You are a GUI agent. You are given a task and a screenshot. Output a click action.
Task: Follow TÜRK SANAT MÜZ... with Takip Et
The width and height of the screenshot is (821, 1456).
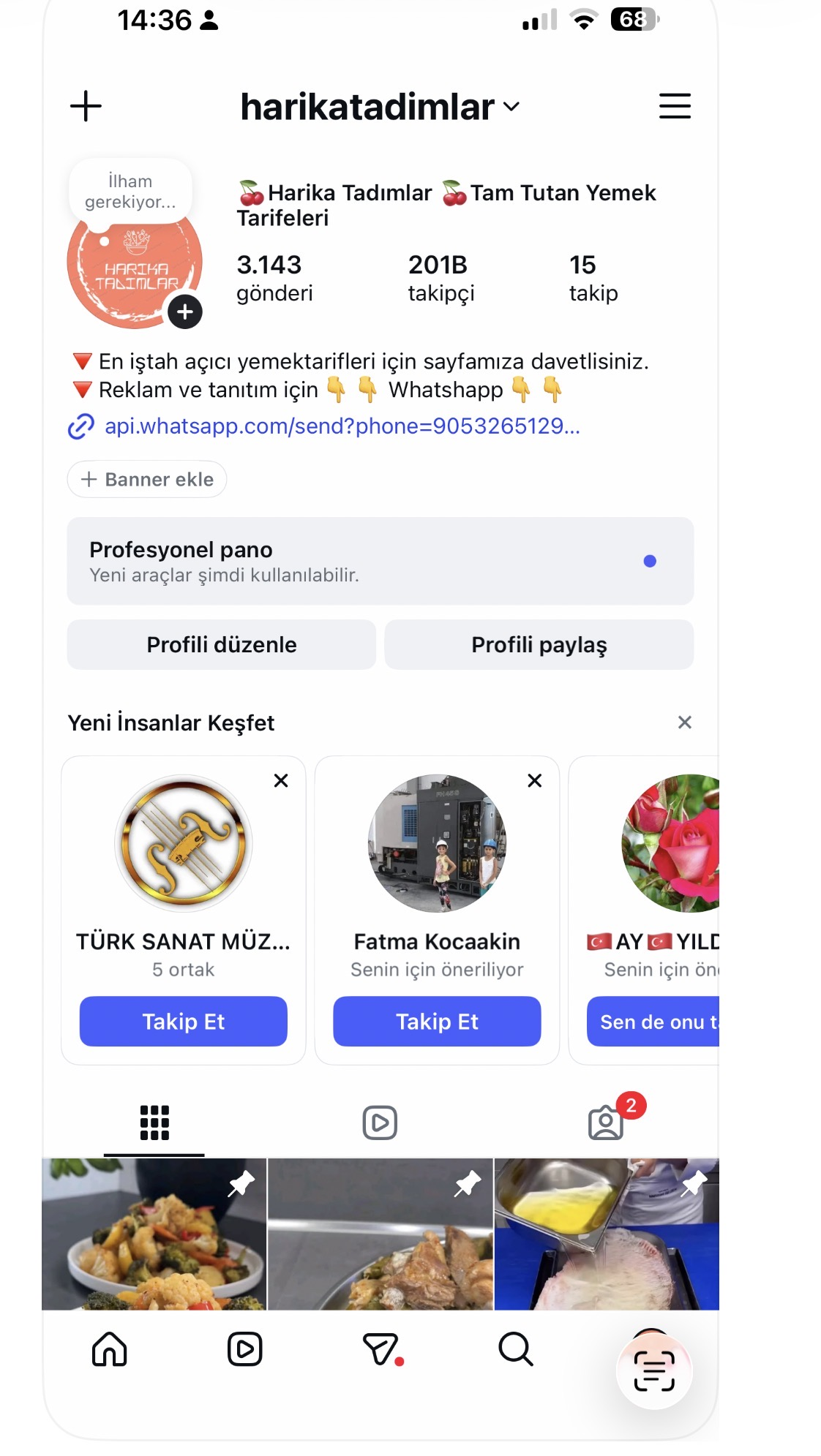[x=184, y=1021]
